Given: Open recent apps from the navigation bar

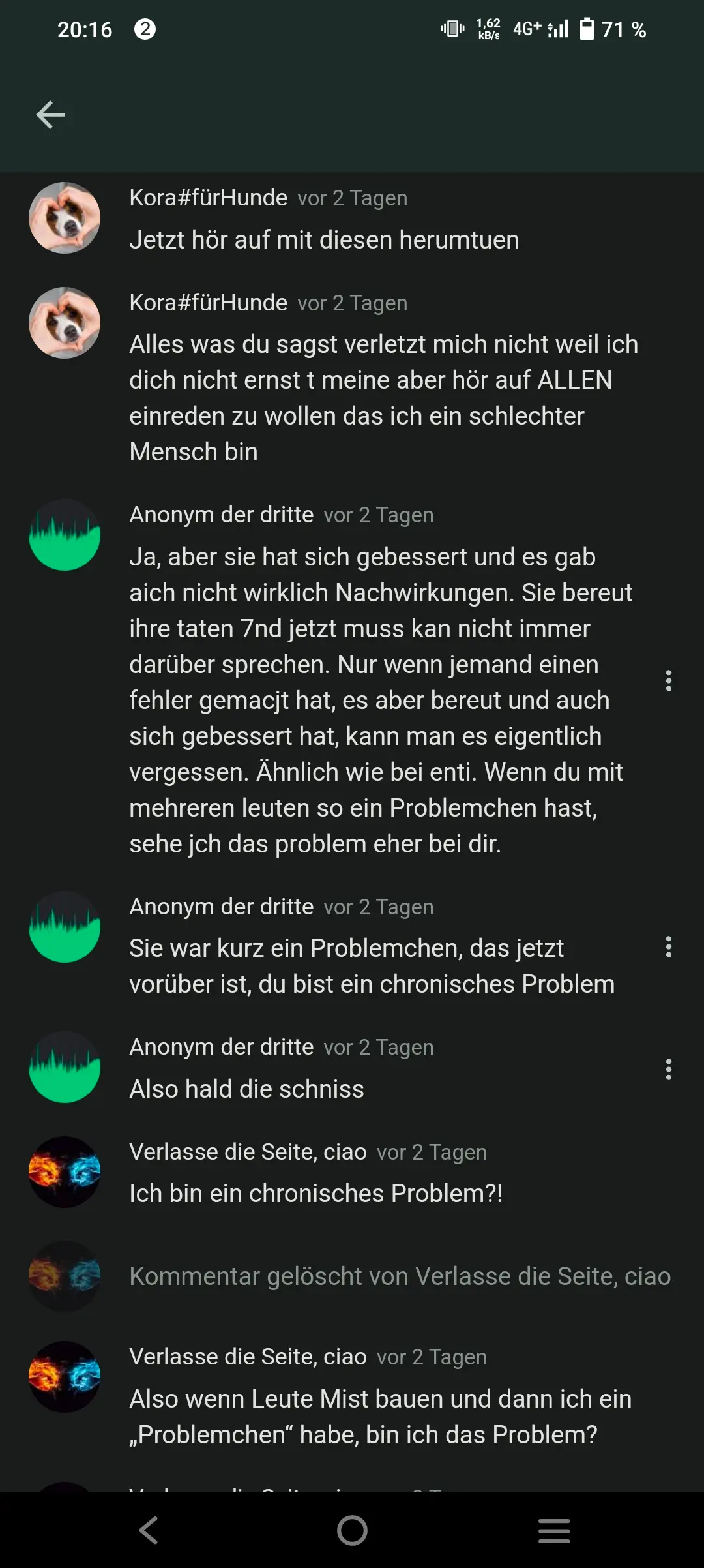Looking at the screenshot, I should pyautogui.click(x=554, y=1530).
